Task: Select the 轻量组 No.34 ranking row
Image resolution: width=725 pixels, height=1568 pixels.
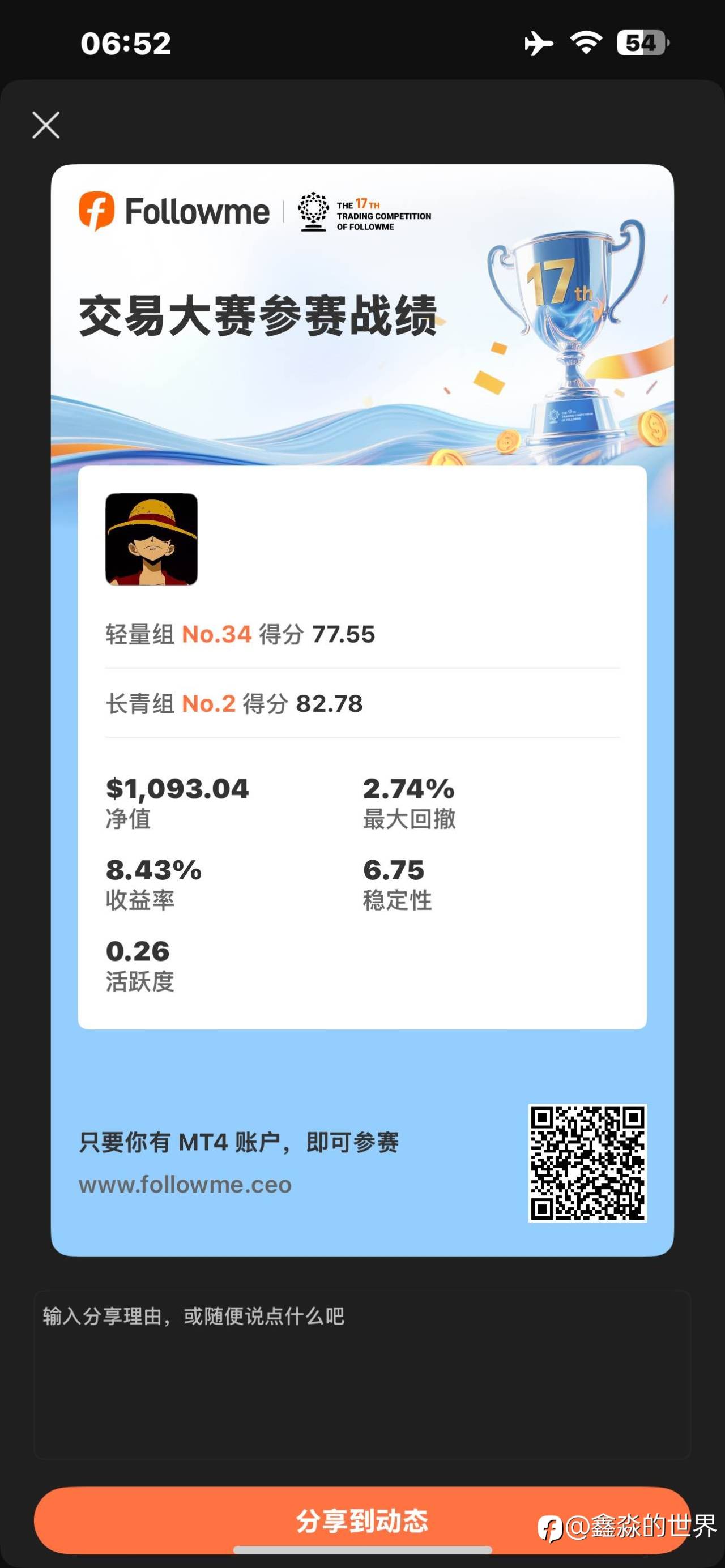Action: (241, 634)
